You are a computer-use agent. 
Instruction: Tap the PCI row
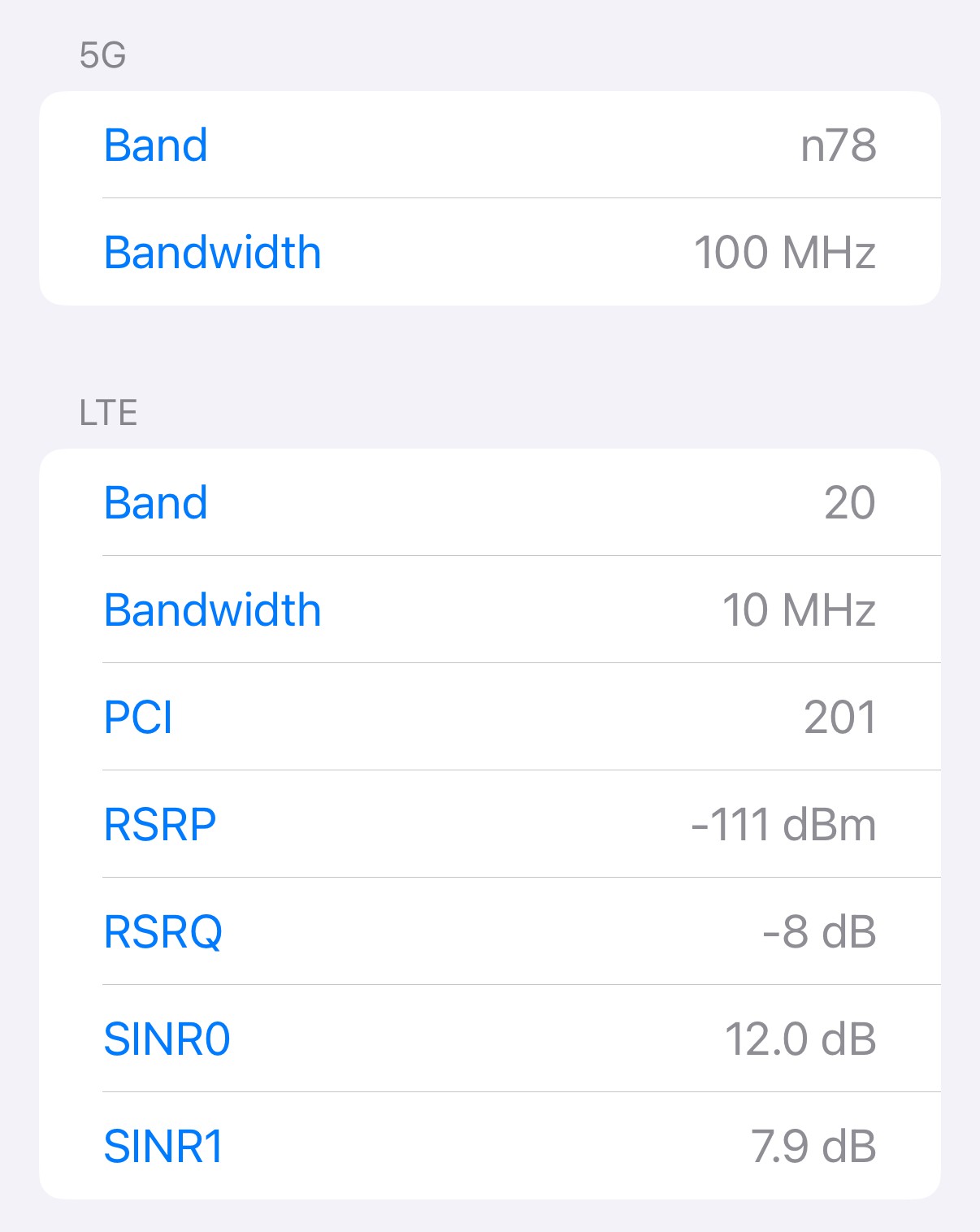pos(489,717)
